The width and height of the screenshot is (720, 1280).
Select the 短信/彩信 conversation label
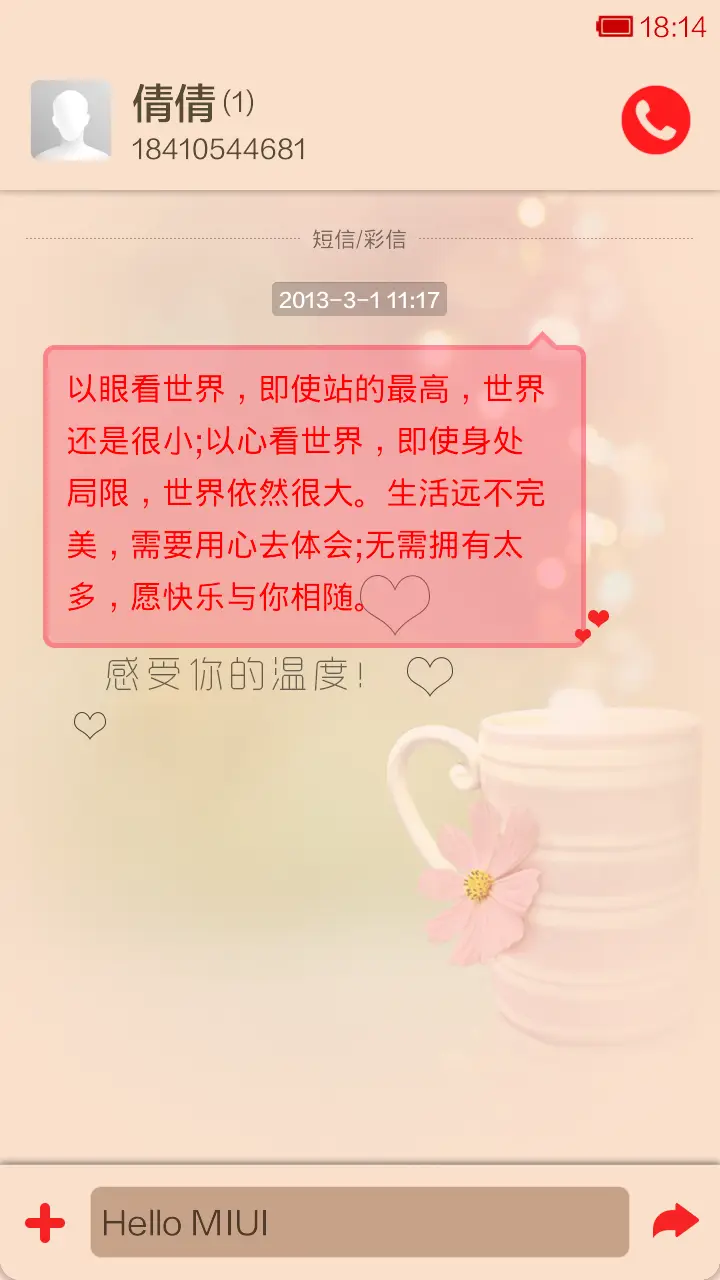click(x=360, y=240)
